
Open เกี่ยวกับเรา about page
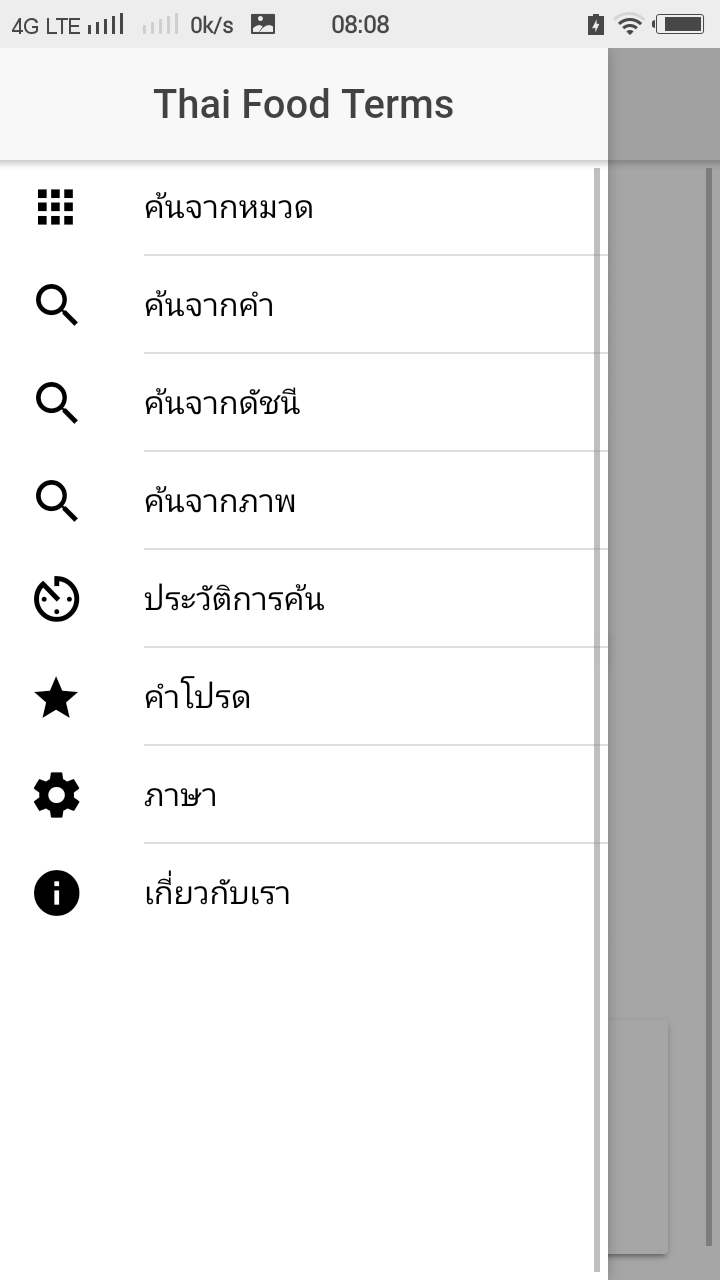[304, 893]
